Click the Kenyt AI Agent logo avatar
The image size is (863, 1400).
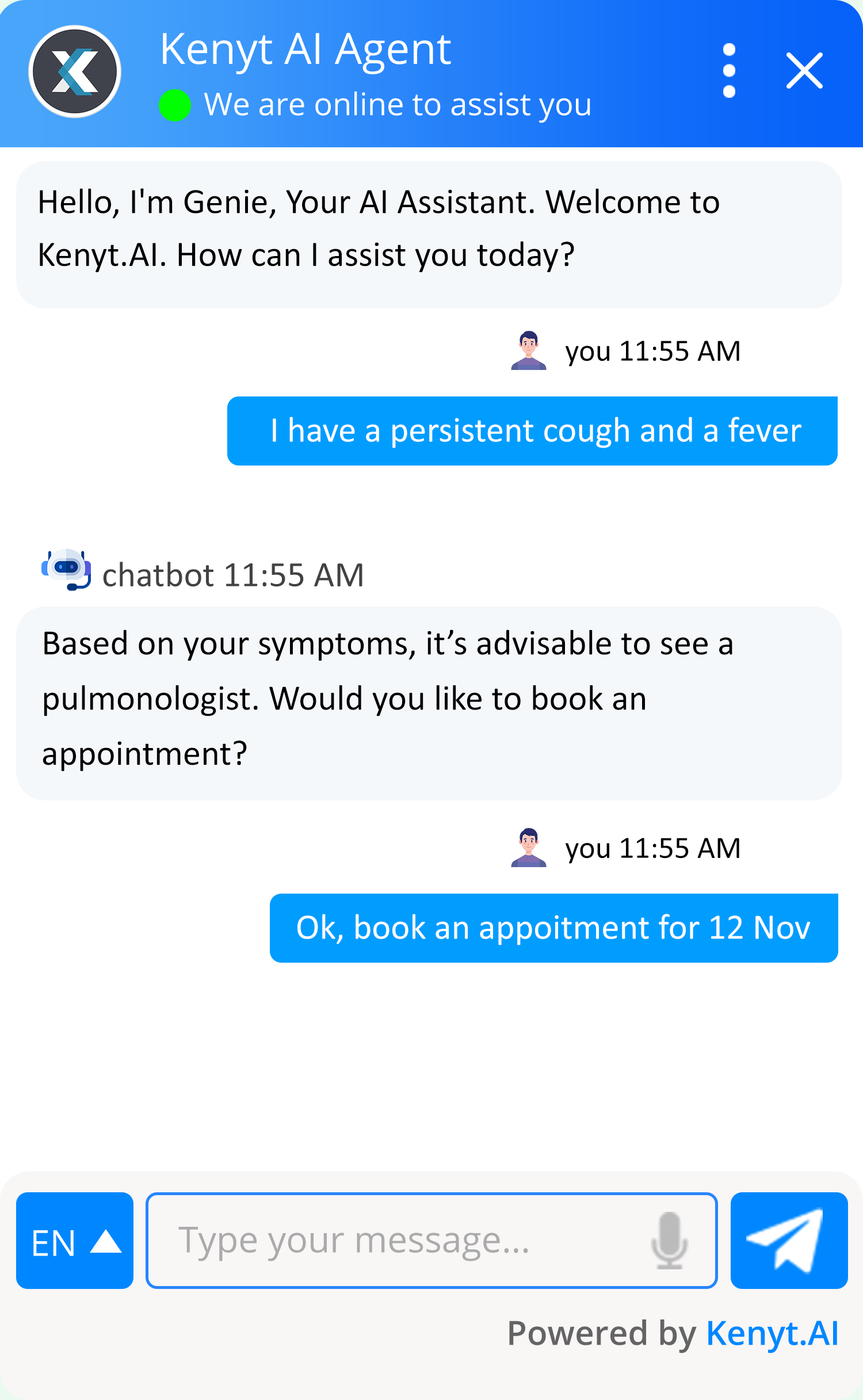click(75, 72)
